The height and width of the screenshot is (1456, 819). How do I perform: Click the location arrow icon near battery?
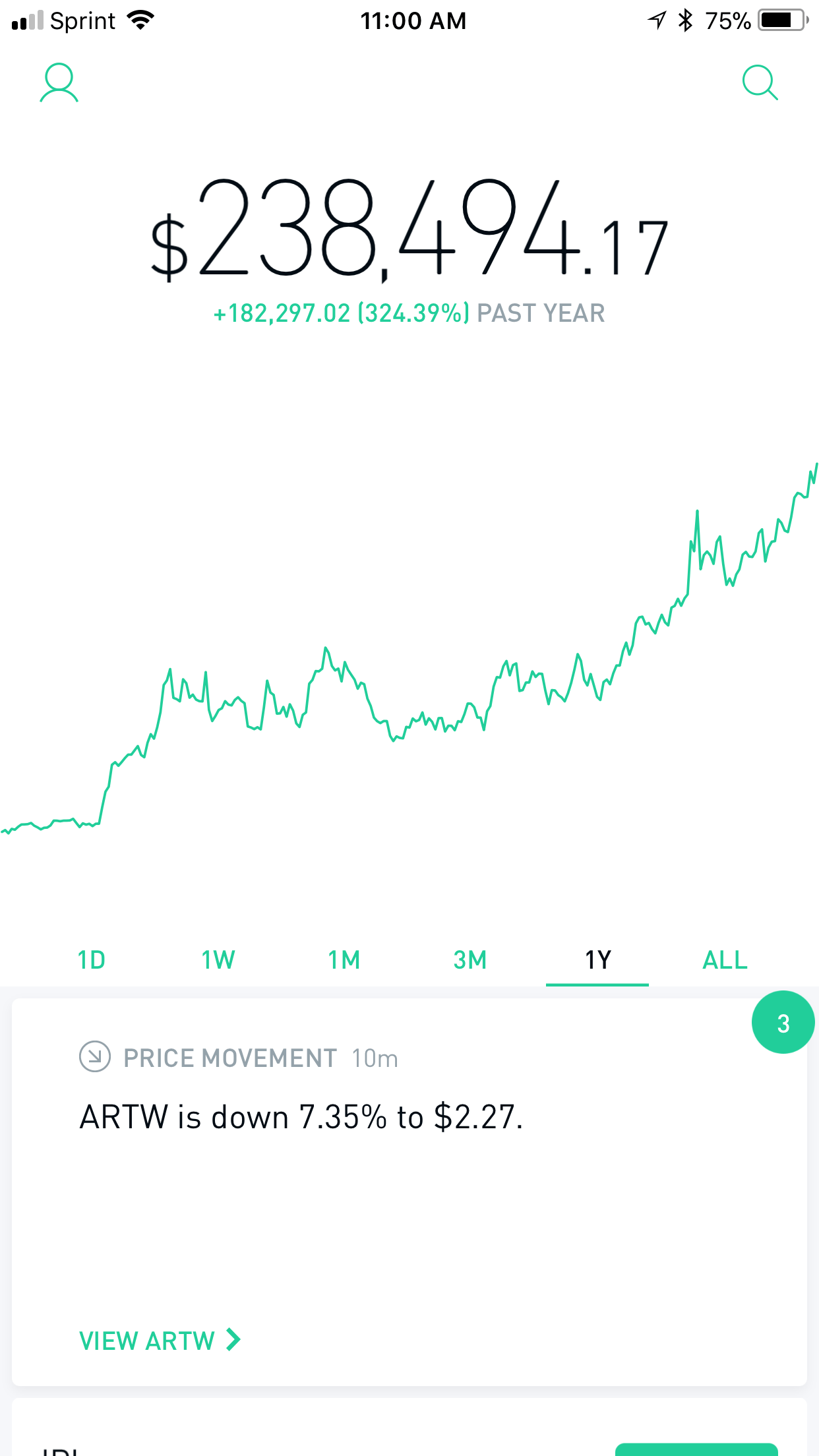656,20
